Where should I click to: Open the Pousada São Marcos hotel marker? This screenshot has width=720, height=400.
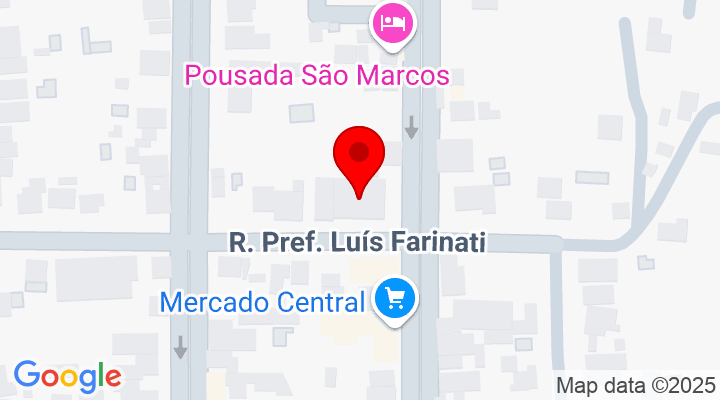[x=391, y=23]
